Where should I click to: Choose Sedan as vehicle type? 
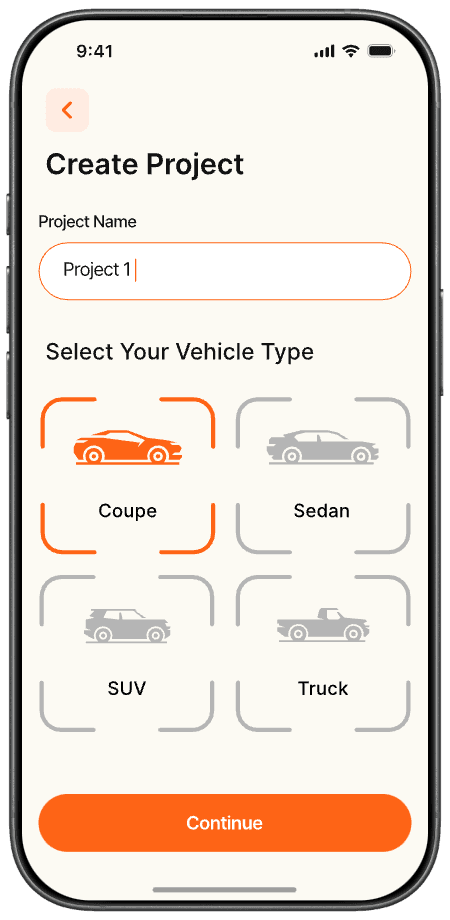[323, 475]
